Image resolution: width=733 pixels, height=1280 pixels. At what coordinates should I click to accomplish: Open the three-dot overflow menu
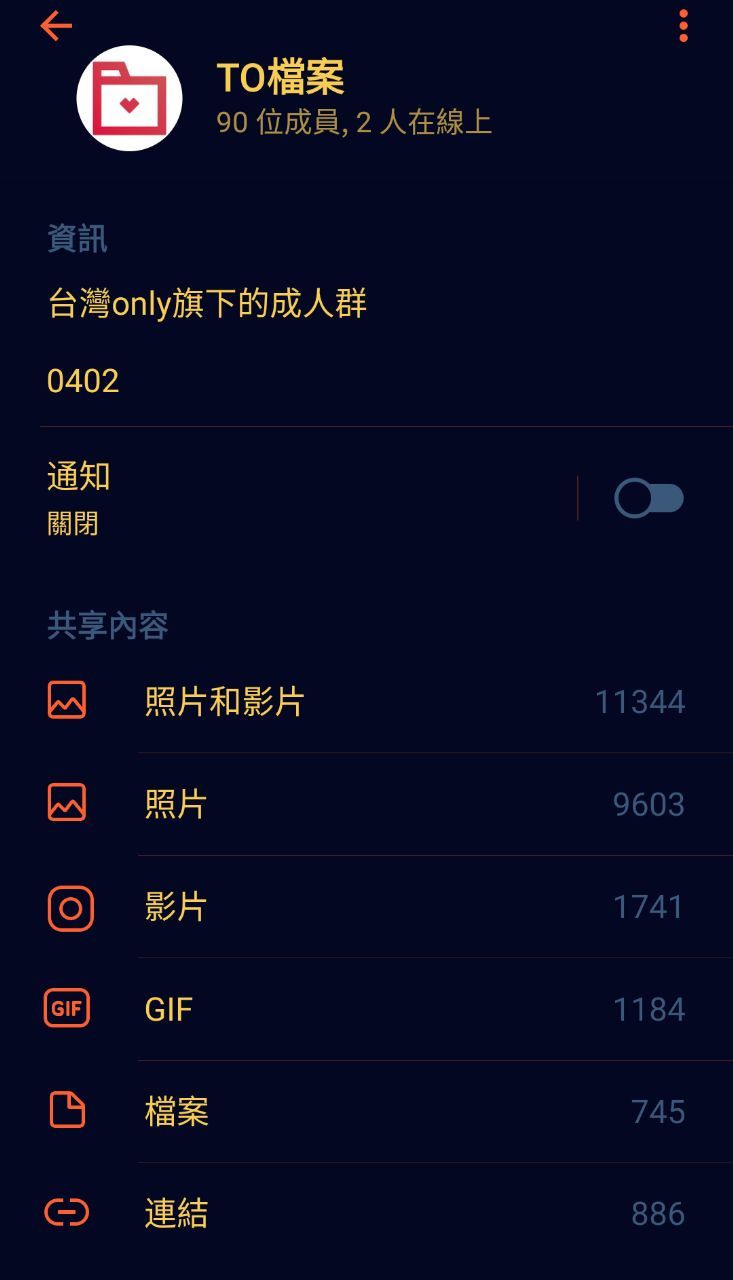[683, 26]
